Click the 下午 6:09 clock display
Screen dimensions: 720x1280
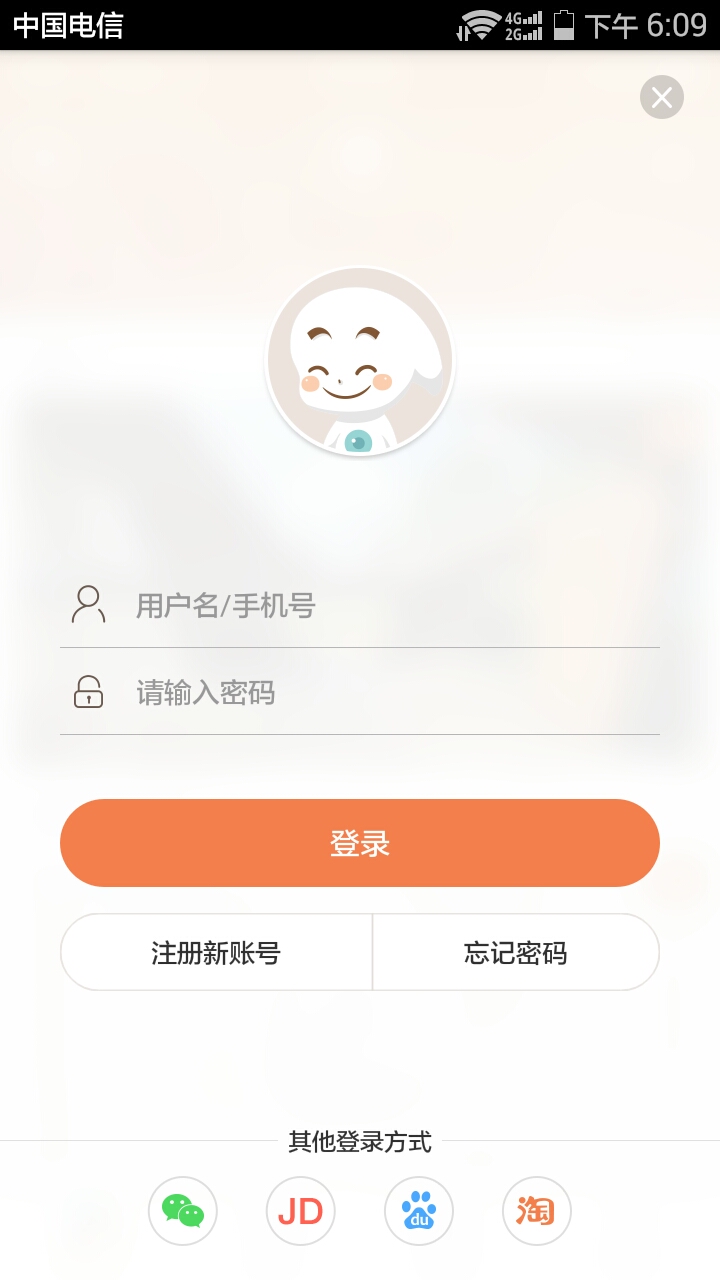click(x=646, y=25)
